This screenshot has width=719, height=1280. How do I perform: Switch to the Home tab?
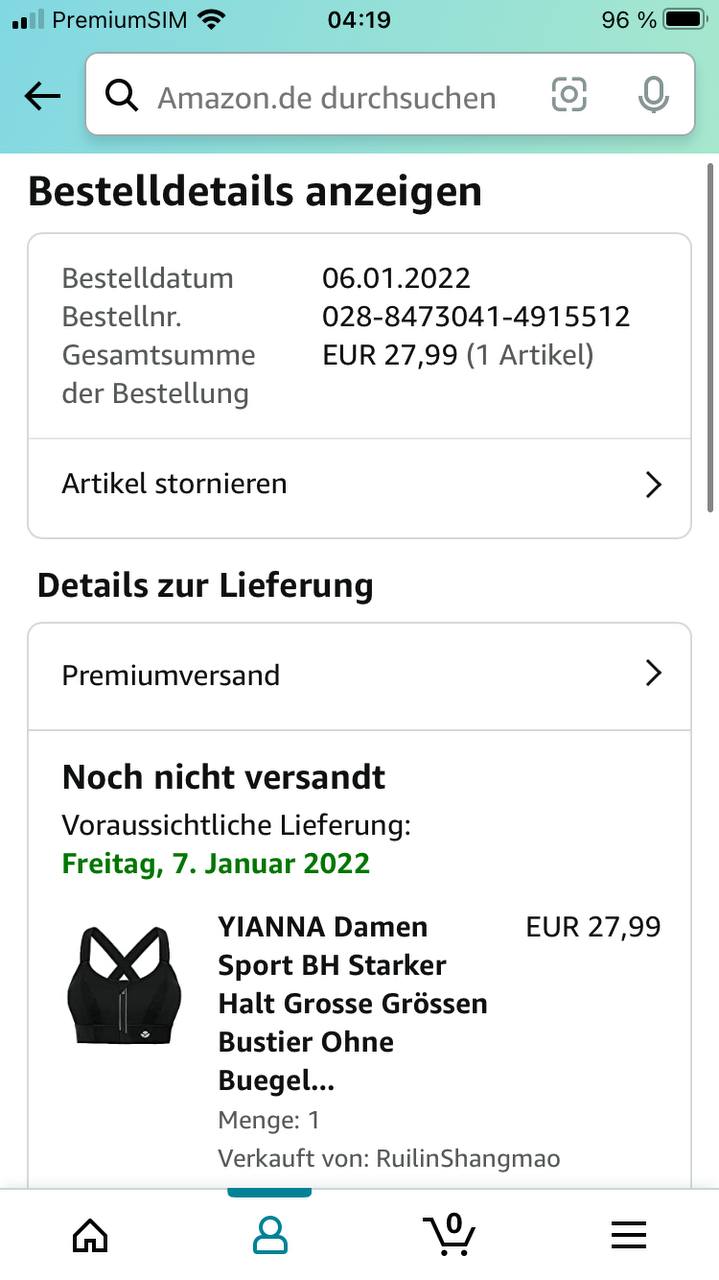coord(90,1235)
